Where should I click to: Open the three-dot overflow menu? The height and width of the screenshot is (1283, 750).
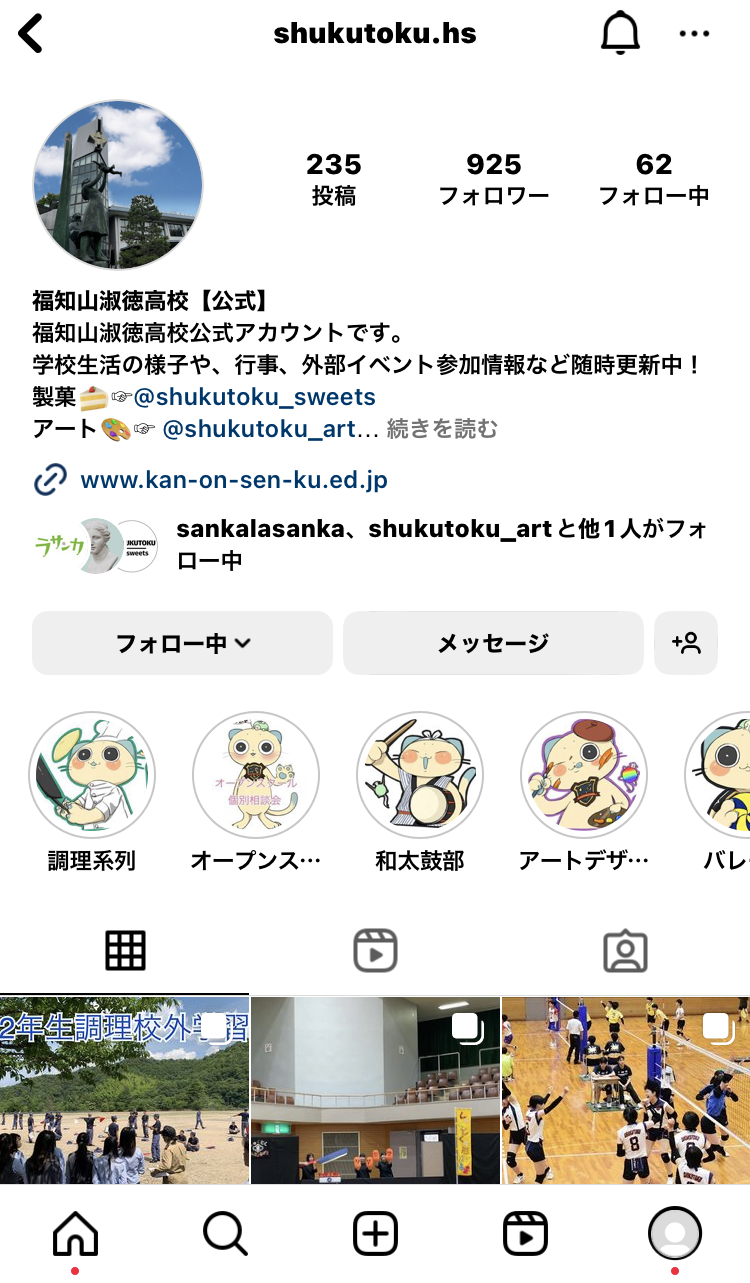(x=694, y=34)
